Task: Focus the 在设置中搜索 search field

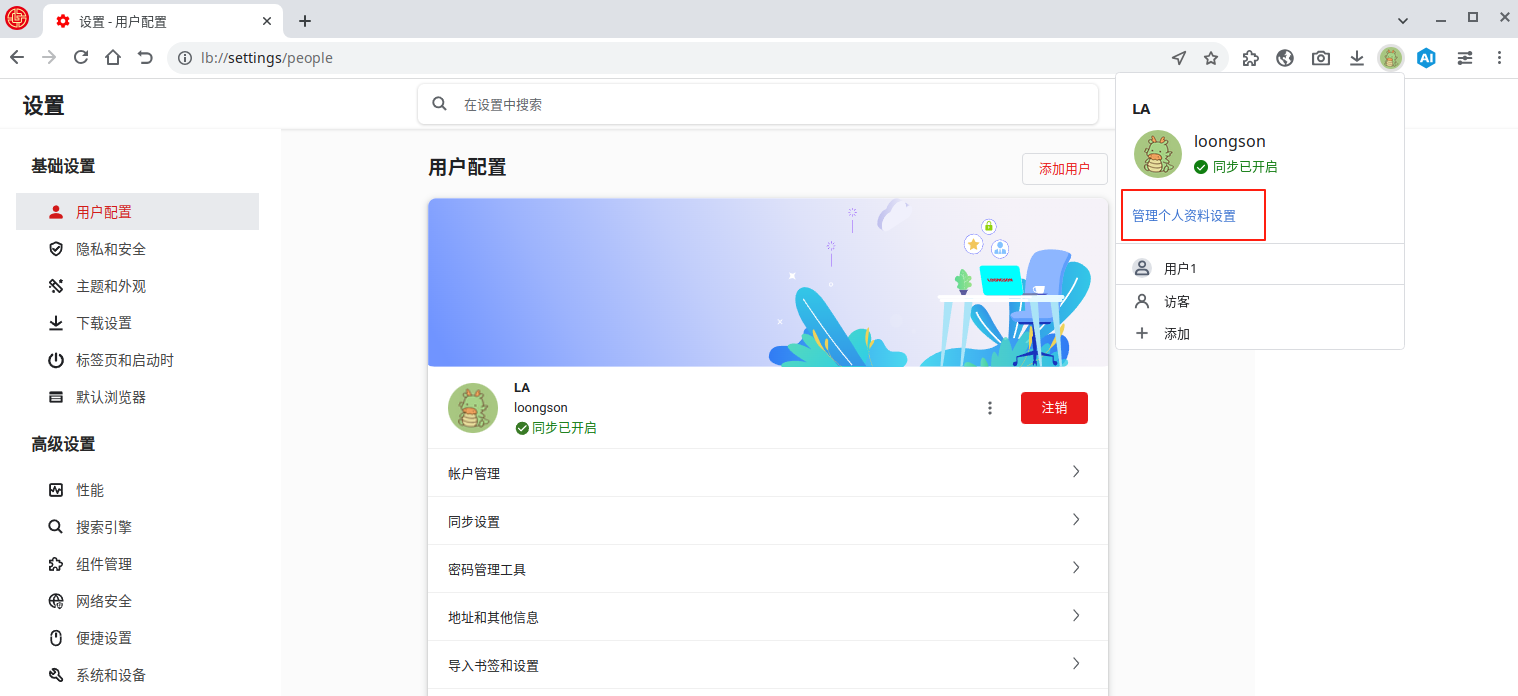Action: pyautogui.click(x=770, y=104)
